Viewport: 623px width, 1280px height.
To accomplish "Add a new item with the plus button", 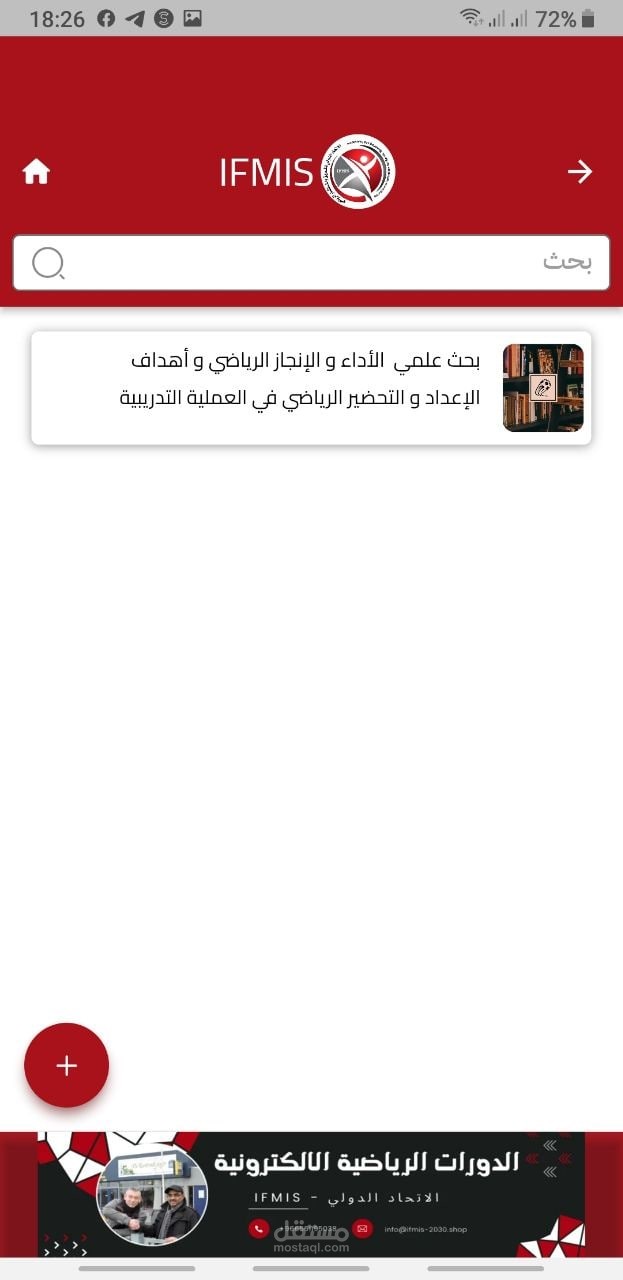I will [66, 1065].
